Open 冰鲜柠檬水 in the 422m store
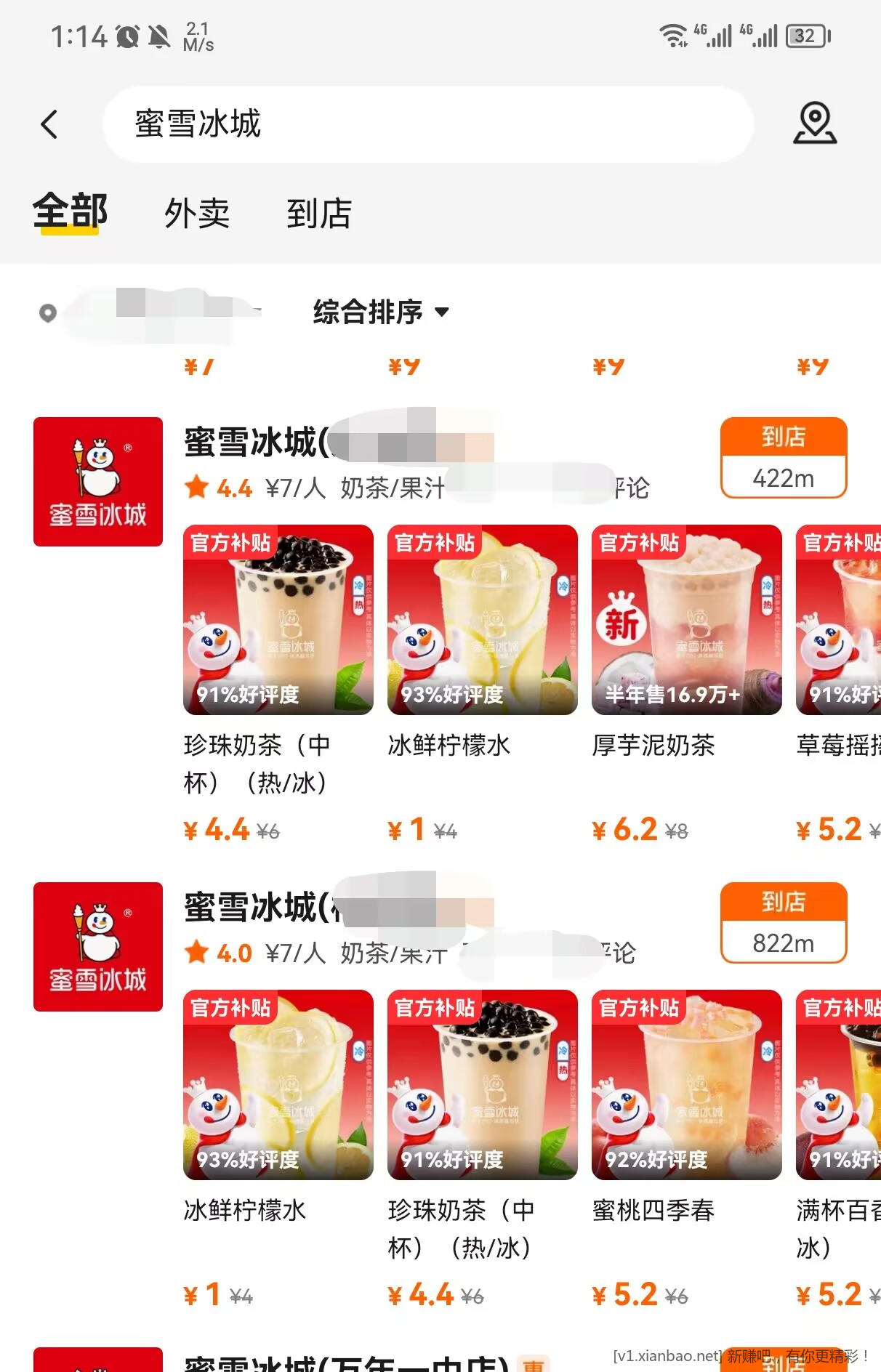 click(482, 621)
